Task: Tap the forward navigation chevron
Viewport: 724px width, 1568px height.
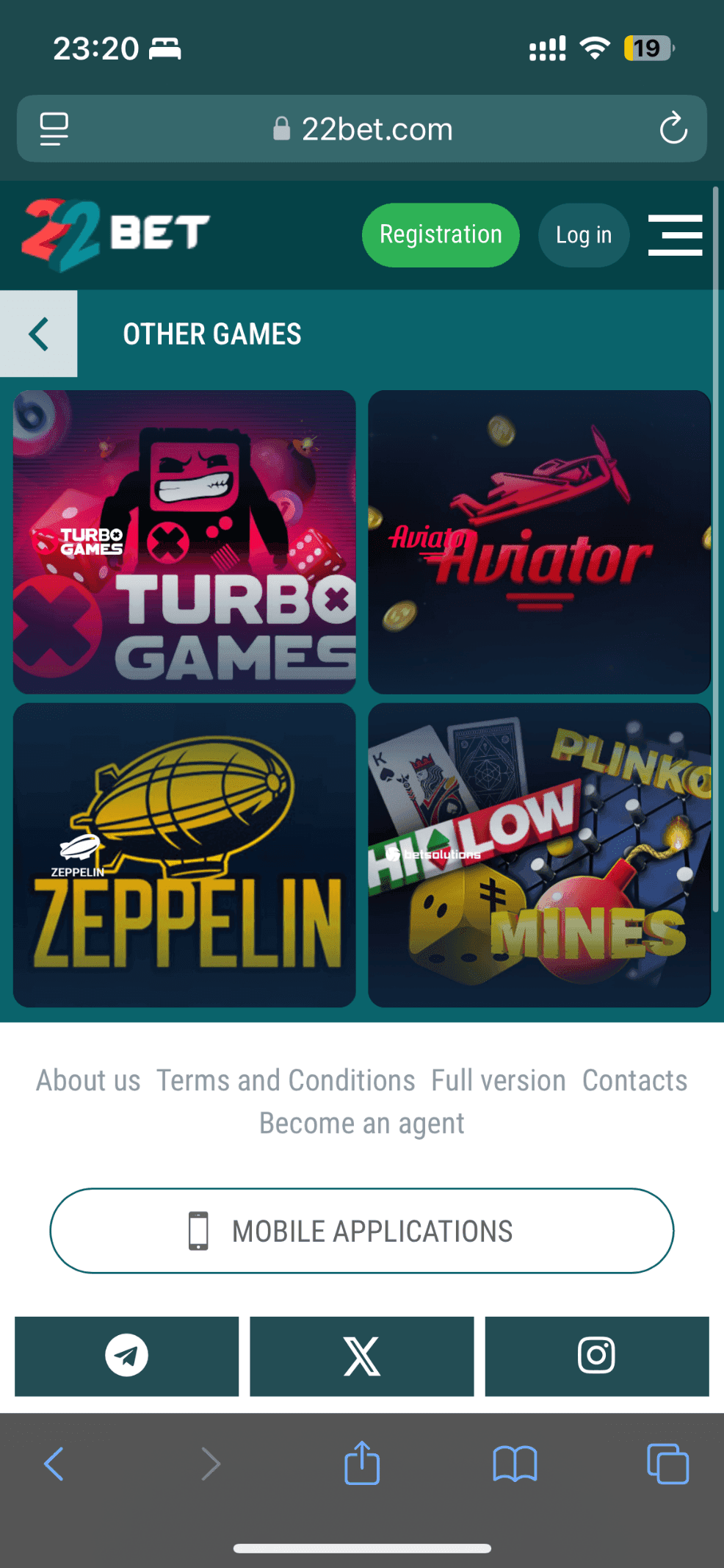Action: 210,1463
